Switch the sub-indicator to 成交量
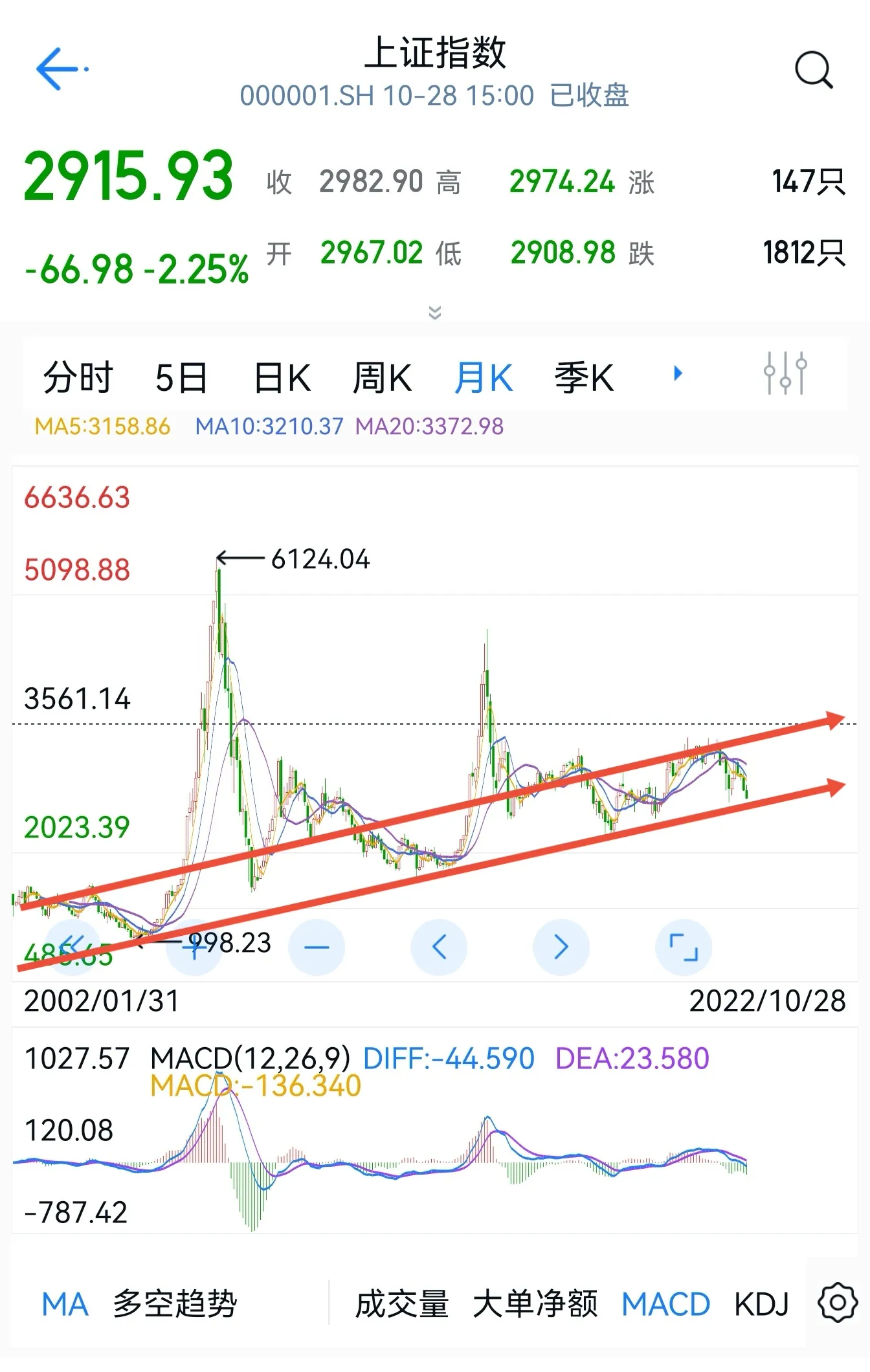Screen dimensions: 870x1372 (402, 1303)
